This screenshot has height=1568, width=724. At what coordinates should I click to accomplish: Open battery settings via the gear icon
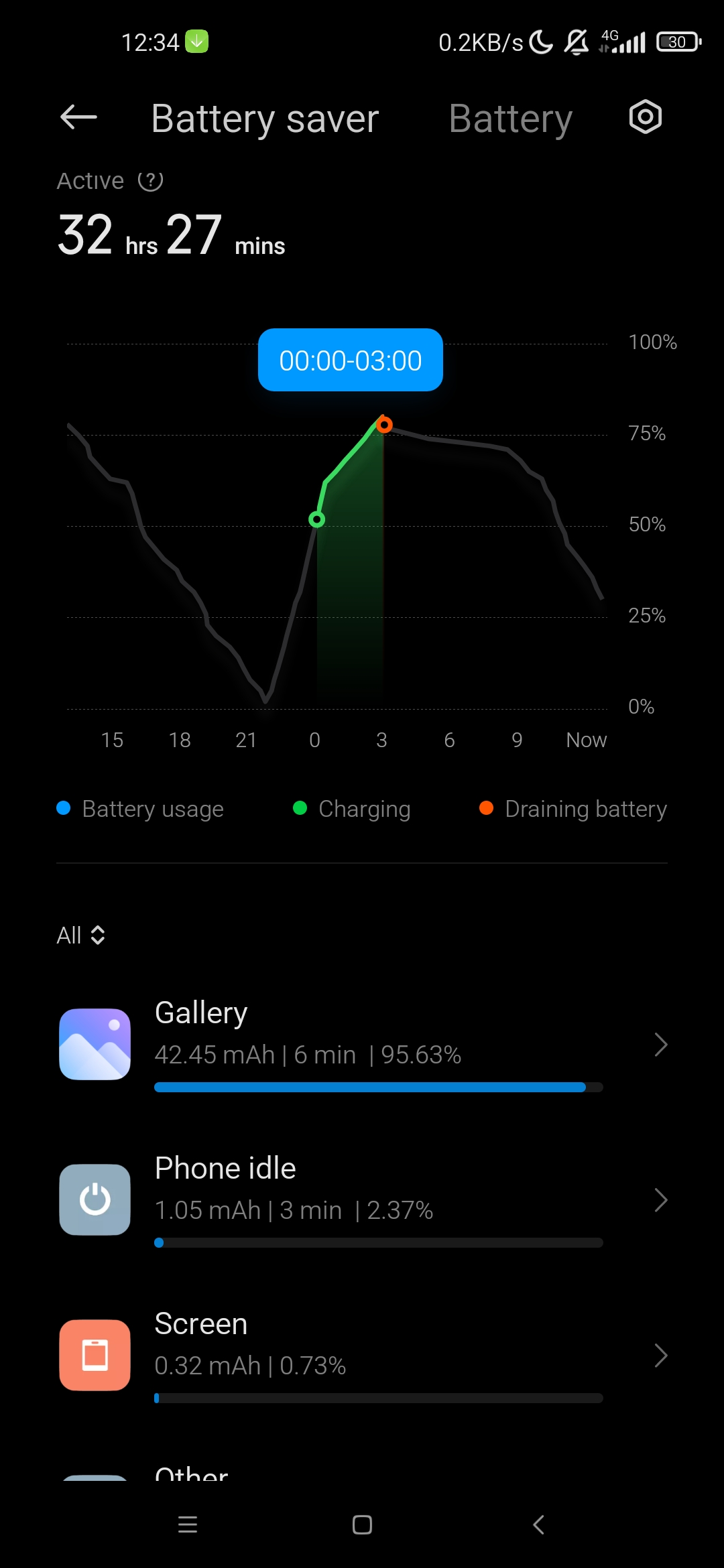coord(645,117)
